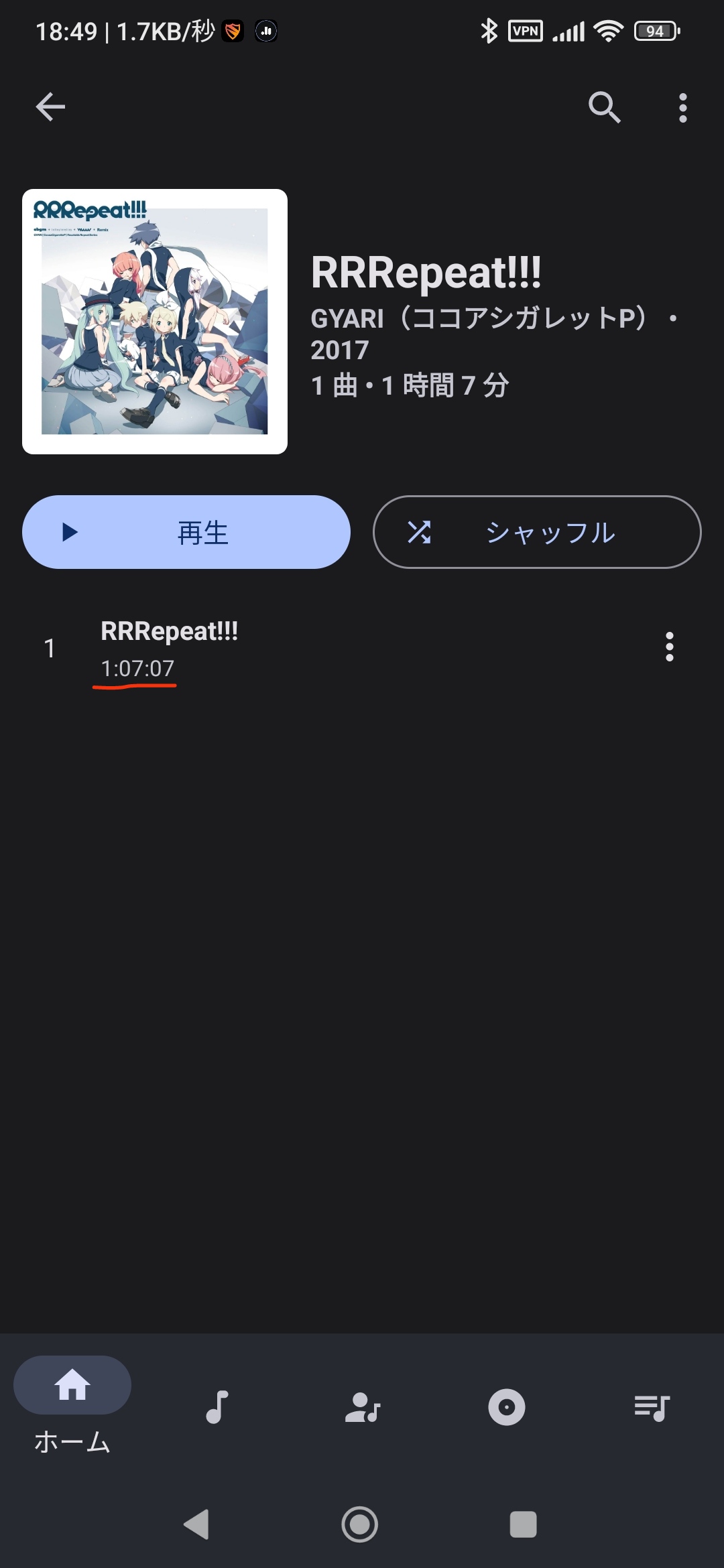The width and height of the screenshot is (724, 1568).
Task: Switch to the artists tab
Action: 362,1407
